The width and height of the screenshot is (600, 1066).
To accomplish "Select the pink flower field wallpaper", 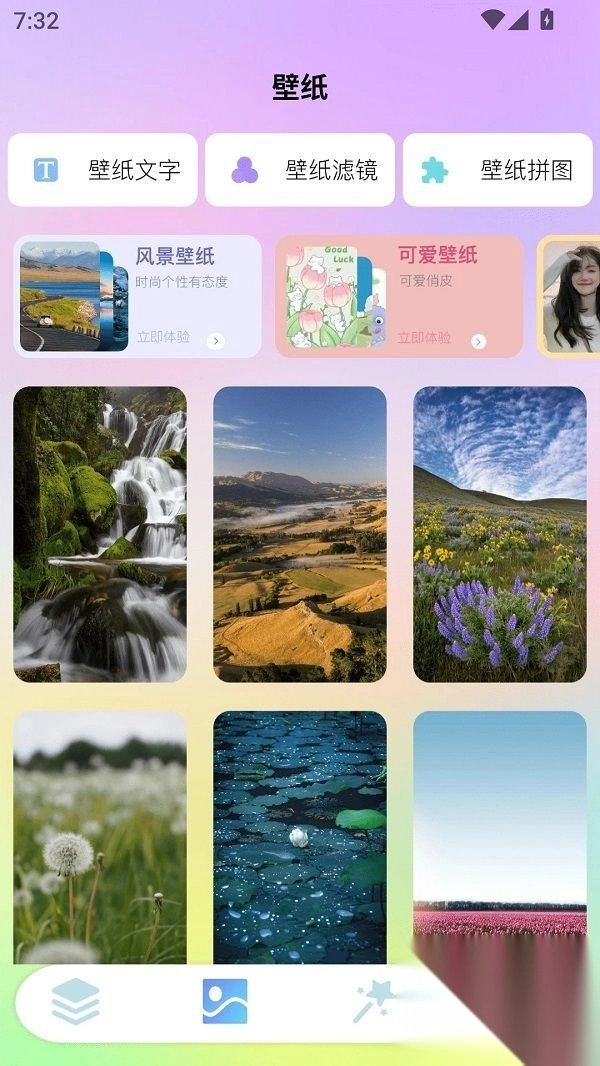I will coord(500,836).
